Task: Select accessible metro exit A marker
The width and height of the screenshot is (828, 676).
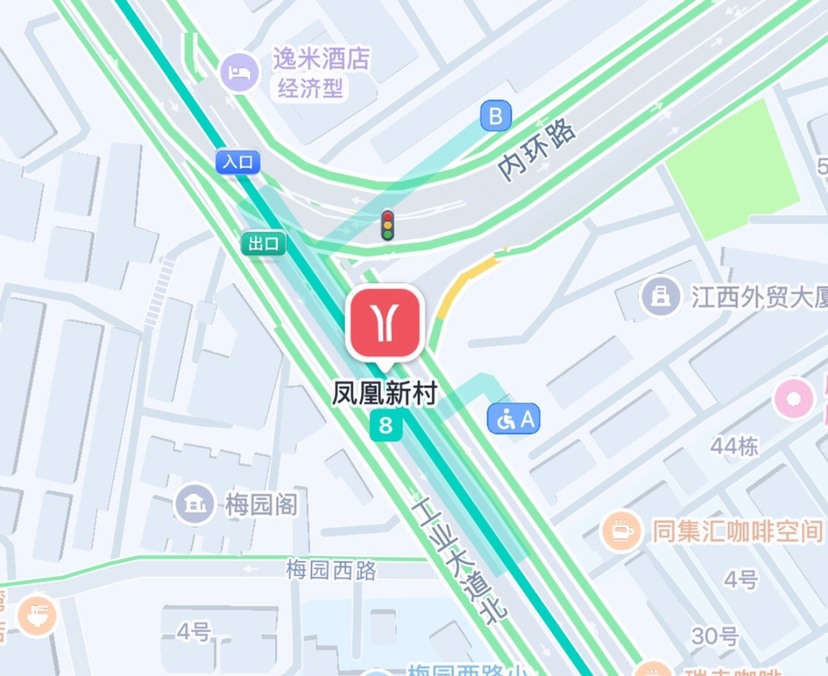Action: pos(514,419)
